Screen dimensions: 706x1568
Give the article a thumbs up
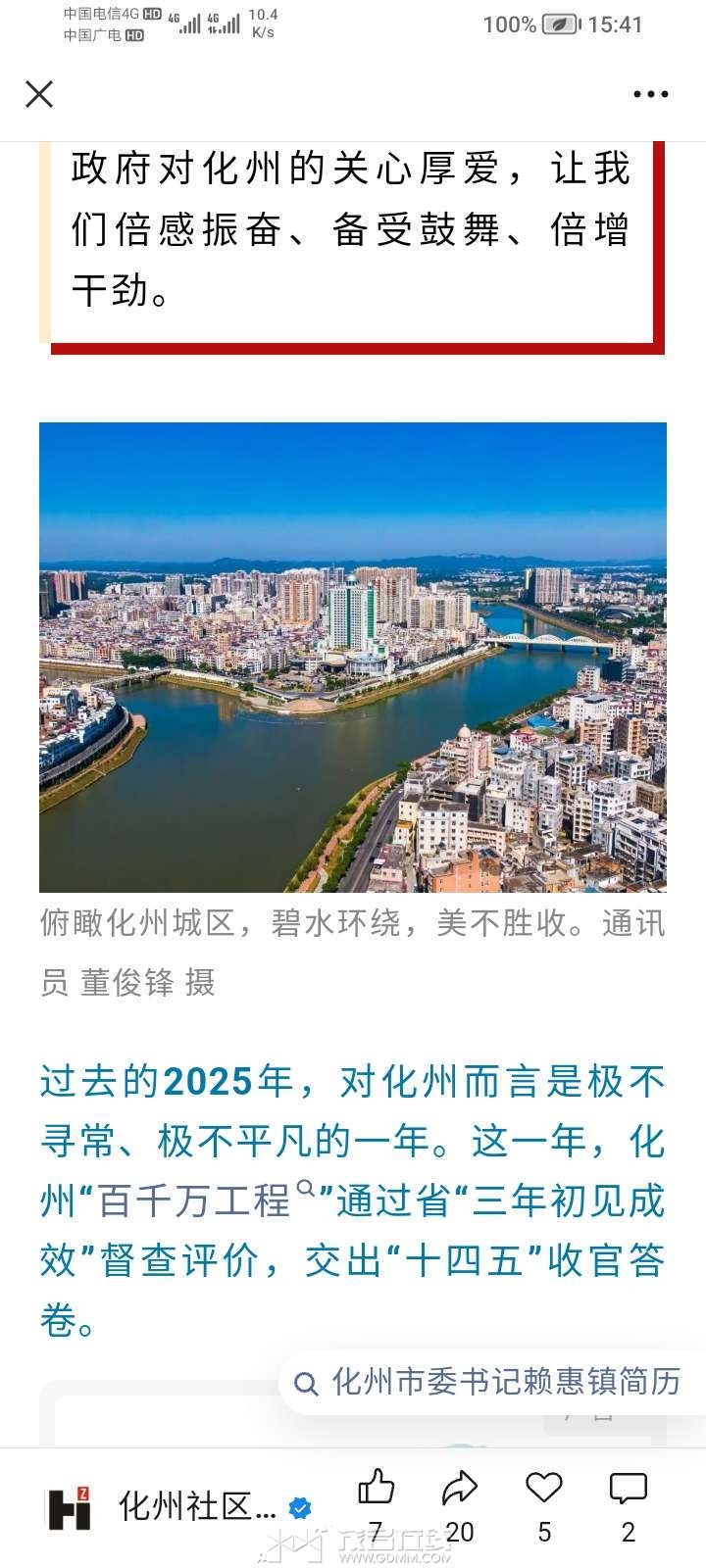pyautogui.click(x=376, y=1490)
